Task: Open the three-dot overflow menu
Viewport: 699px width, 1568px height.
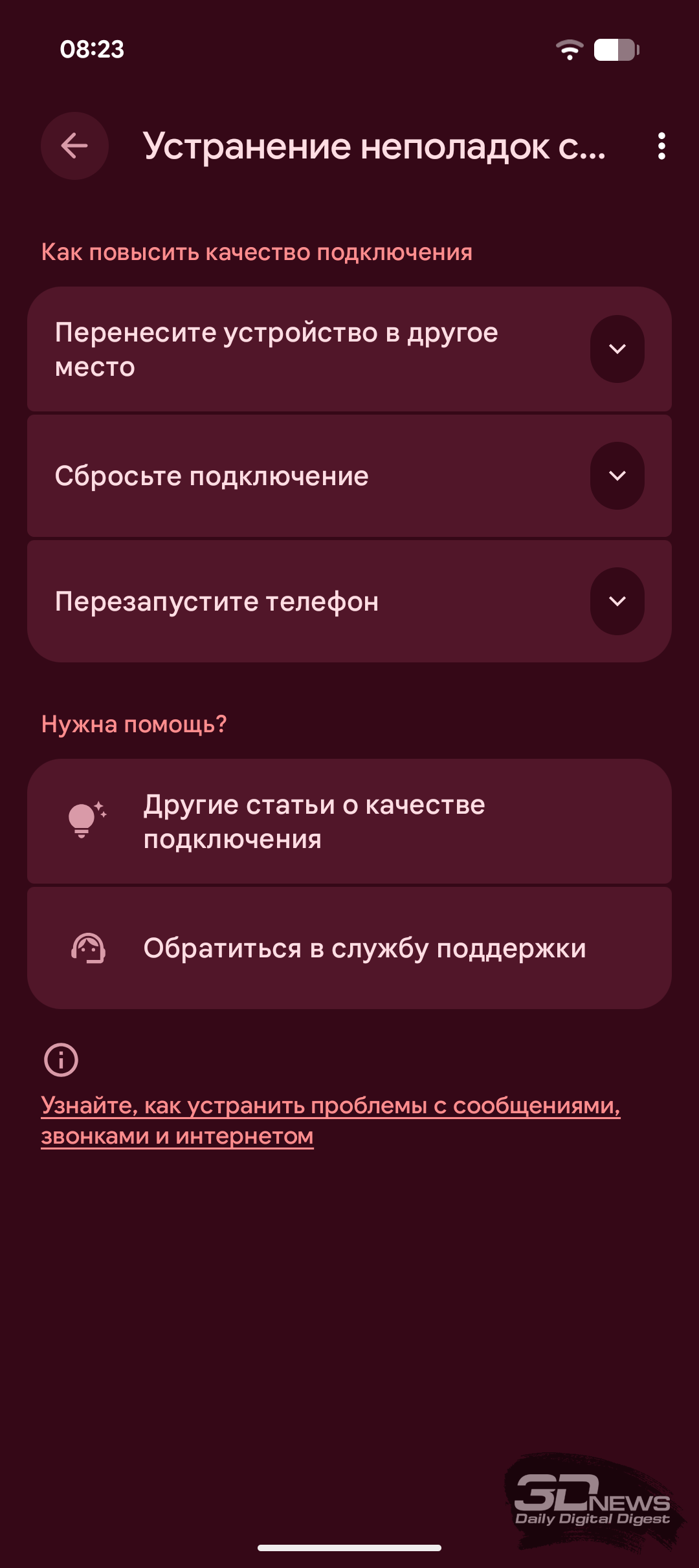Action: click(x=661, y=146)
